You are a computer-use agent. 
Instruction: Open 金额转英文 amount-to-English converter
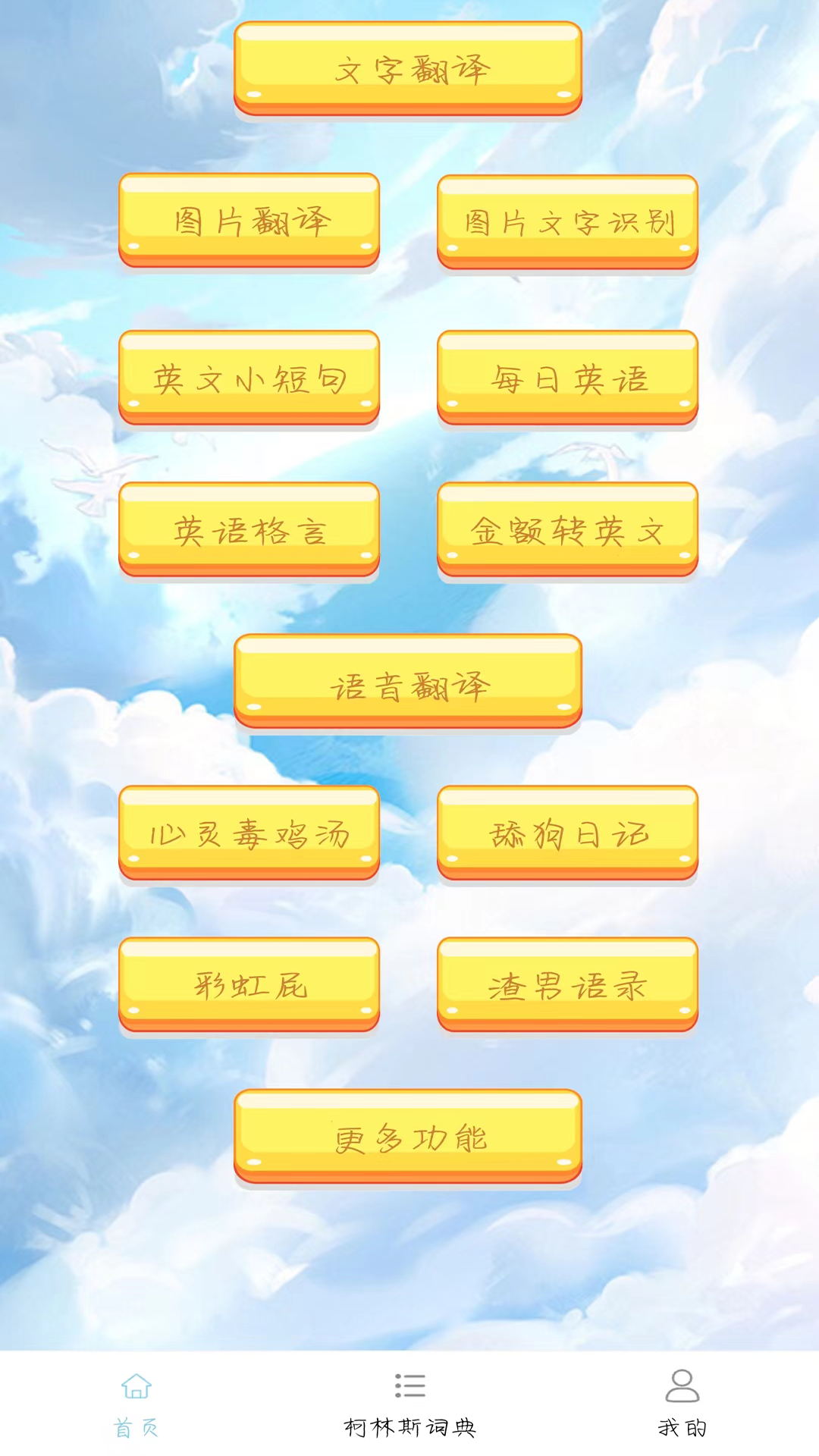pyautogui.click(x=567, y=529)
